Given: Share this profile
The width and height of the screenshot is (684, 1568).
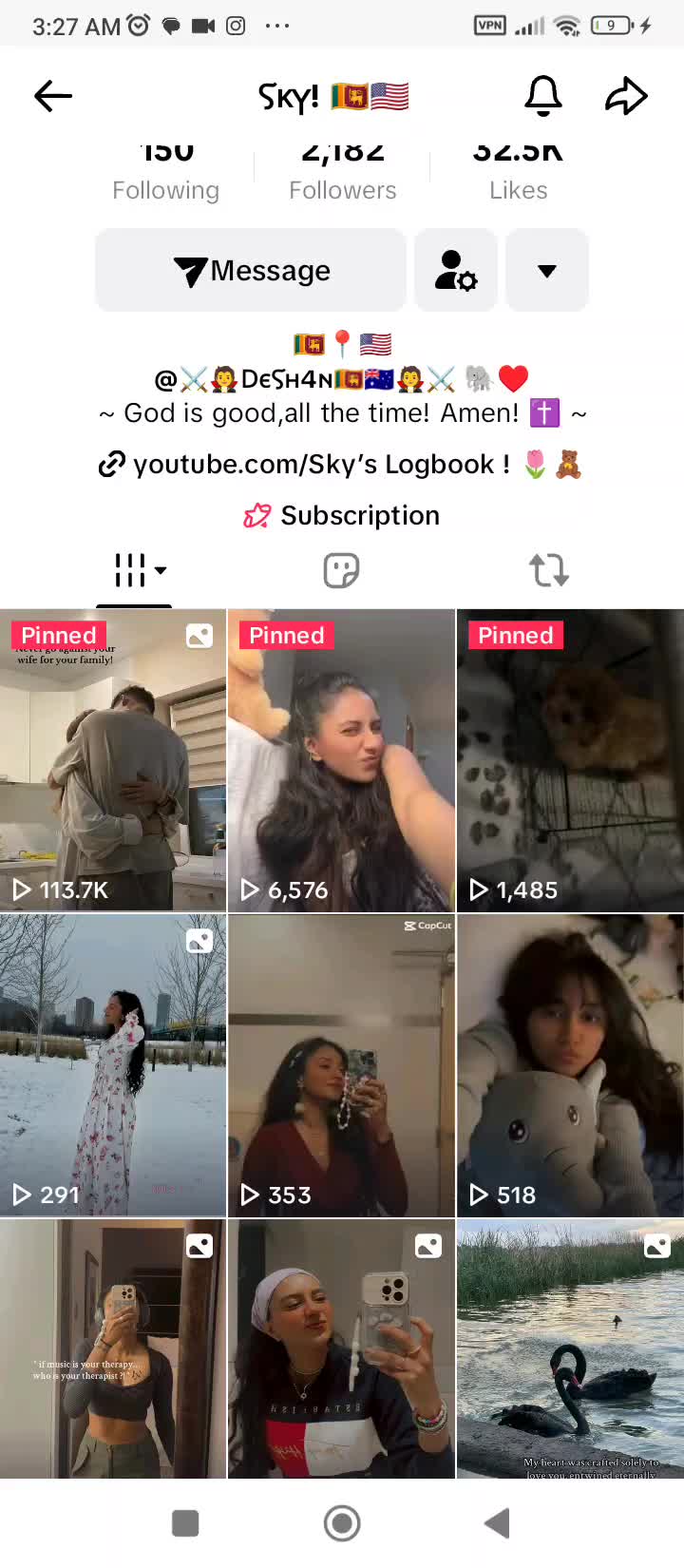Looking at the screenshot, I should [x=626, y=96].
